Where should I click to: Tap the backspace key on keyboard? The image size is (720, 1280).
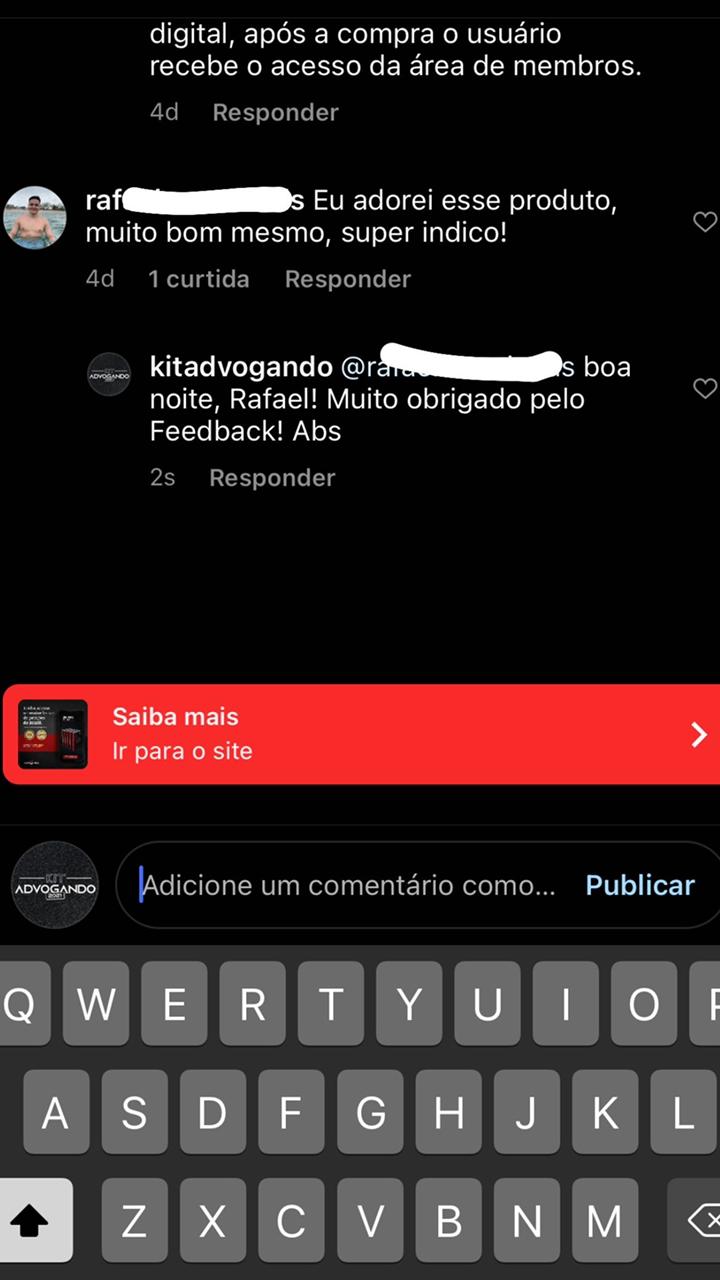pyautogui.click(x=700, y=1220)
